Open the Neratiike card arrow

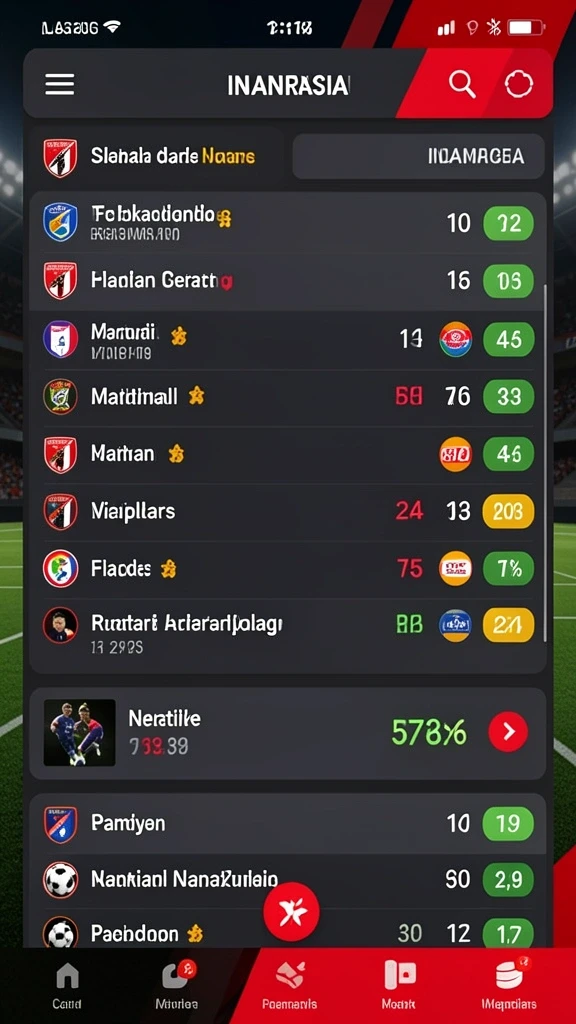tap(508, 732)
